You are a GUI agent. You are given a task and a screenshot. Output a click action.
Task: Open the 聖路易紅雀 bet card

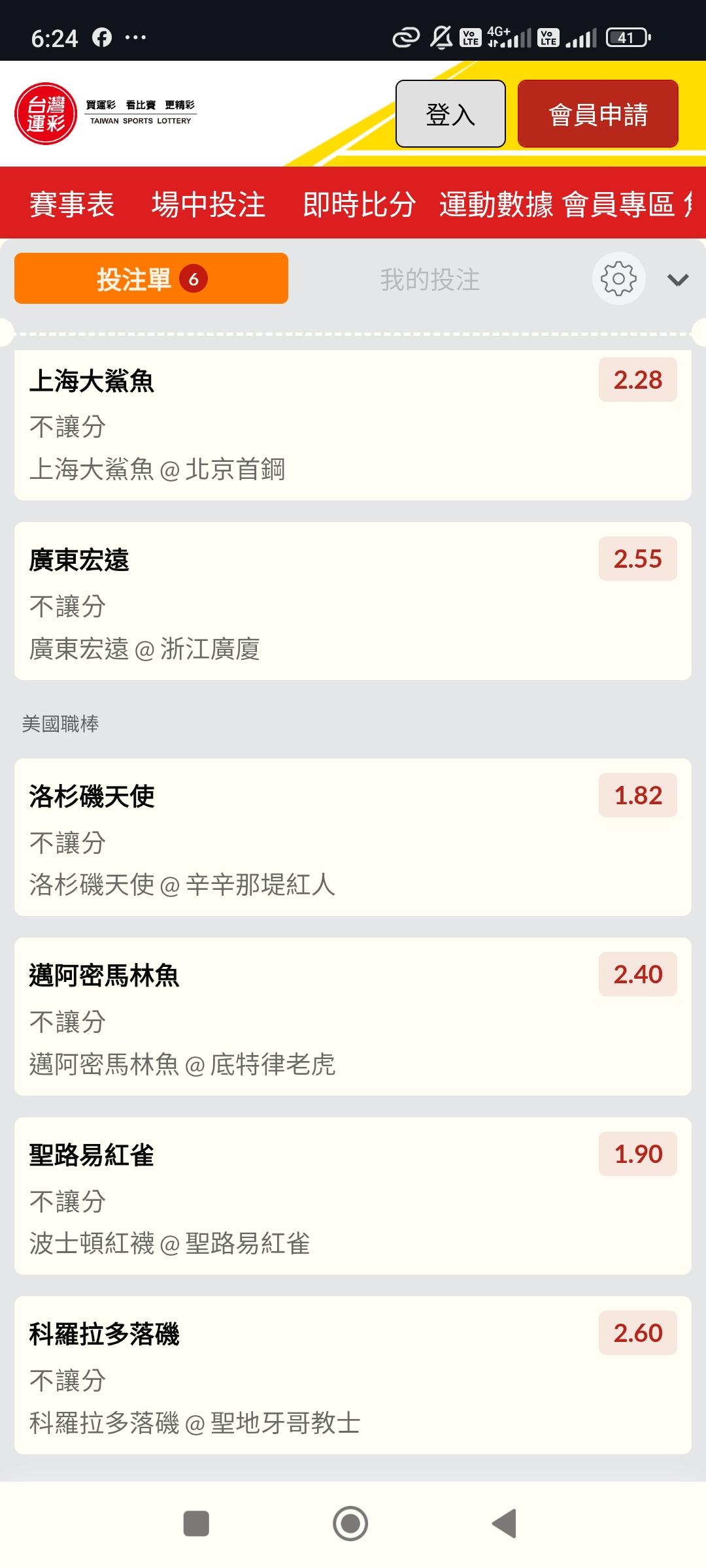[x=352, y=1196]
